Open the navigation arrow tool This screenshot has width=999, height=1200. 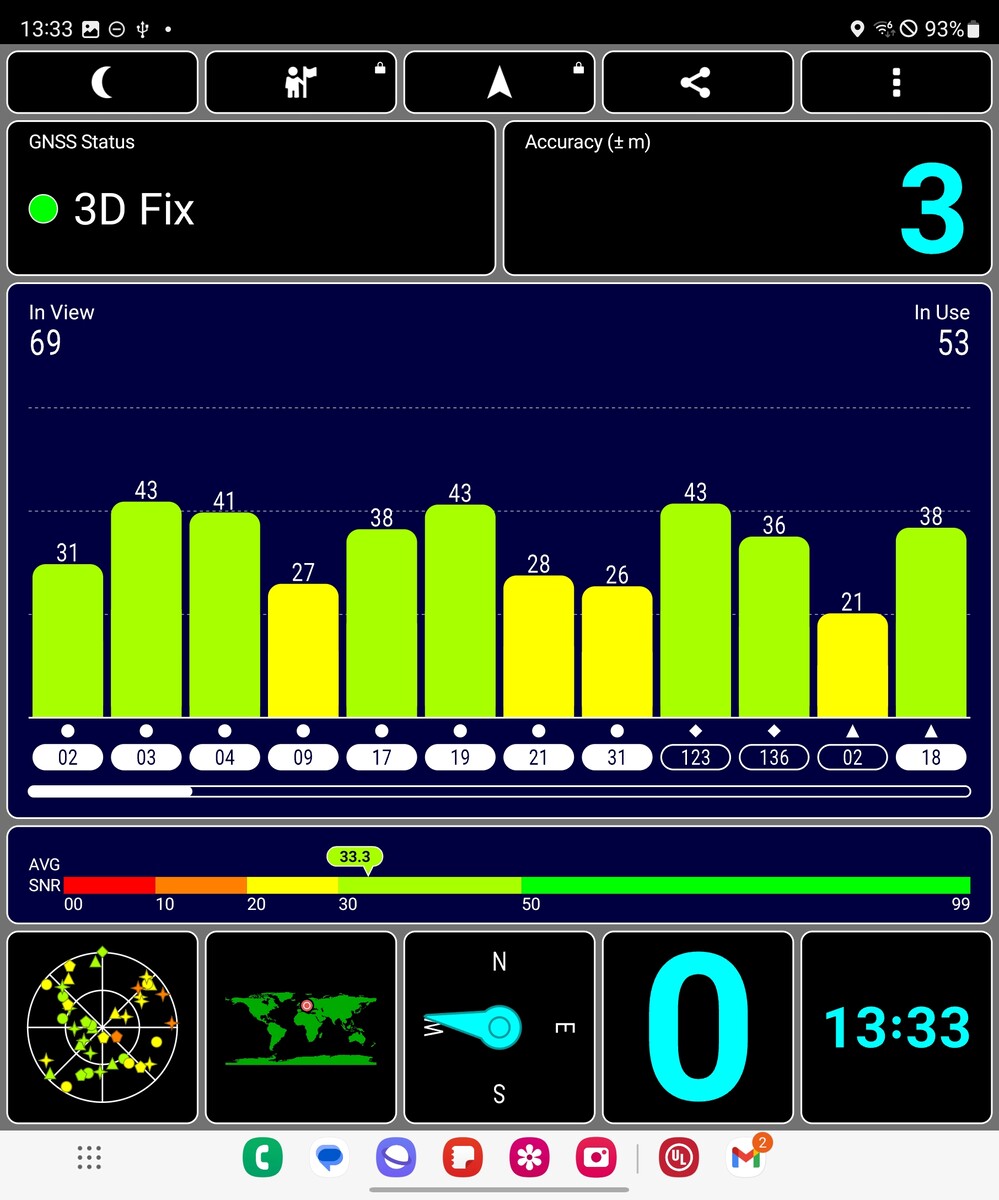[499, 83]
